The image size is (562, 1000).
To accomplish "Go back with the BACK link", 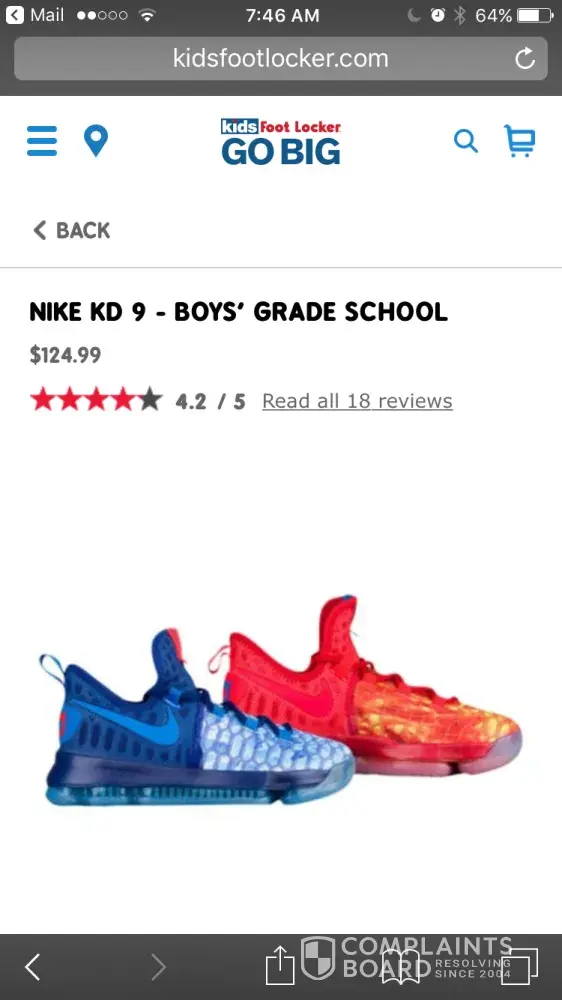I will click(x=71, y=230).
